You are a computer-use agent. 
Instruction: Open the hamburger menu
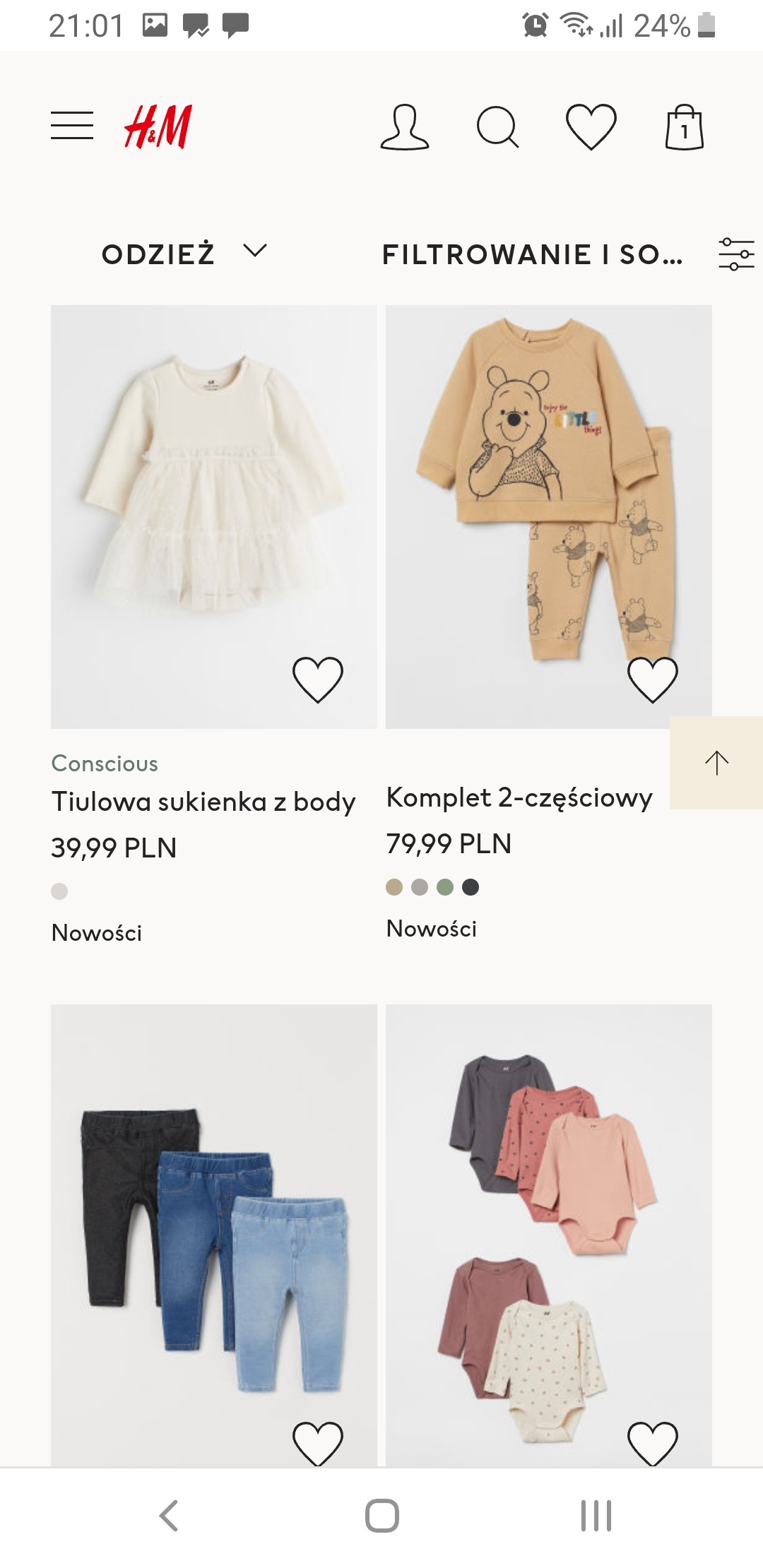(72, 126)
